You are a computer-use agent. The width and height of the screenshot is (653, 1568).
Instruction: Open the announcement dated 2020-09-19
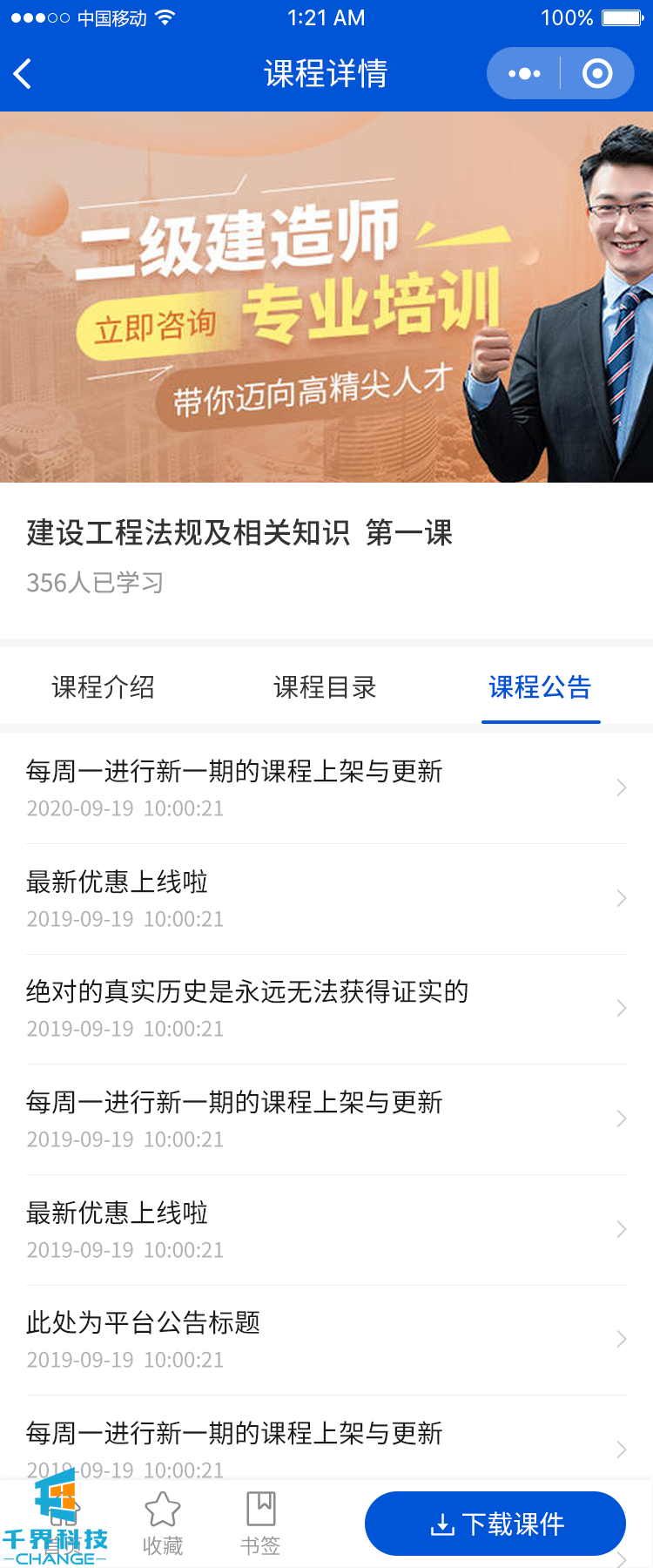point(326,788)
